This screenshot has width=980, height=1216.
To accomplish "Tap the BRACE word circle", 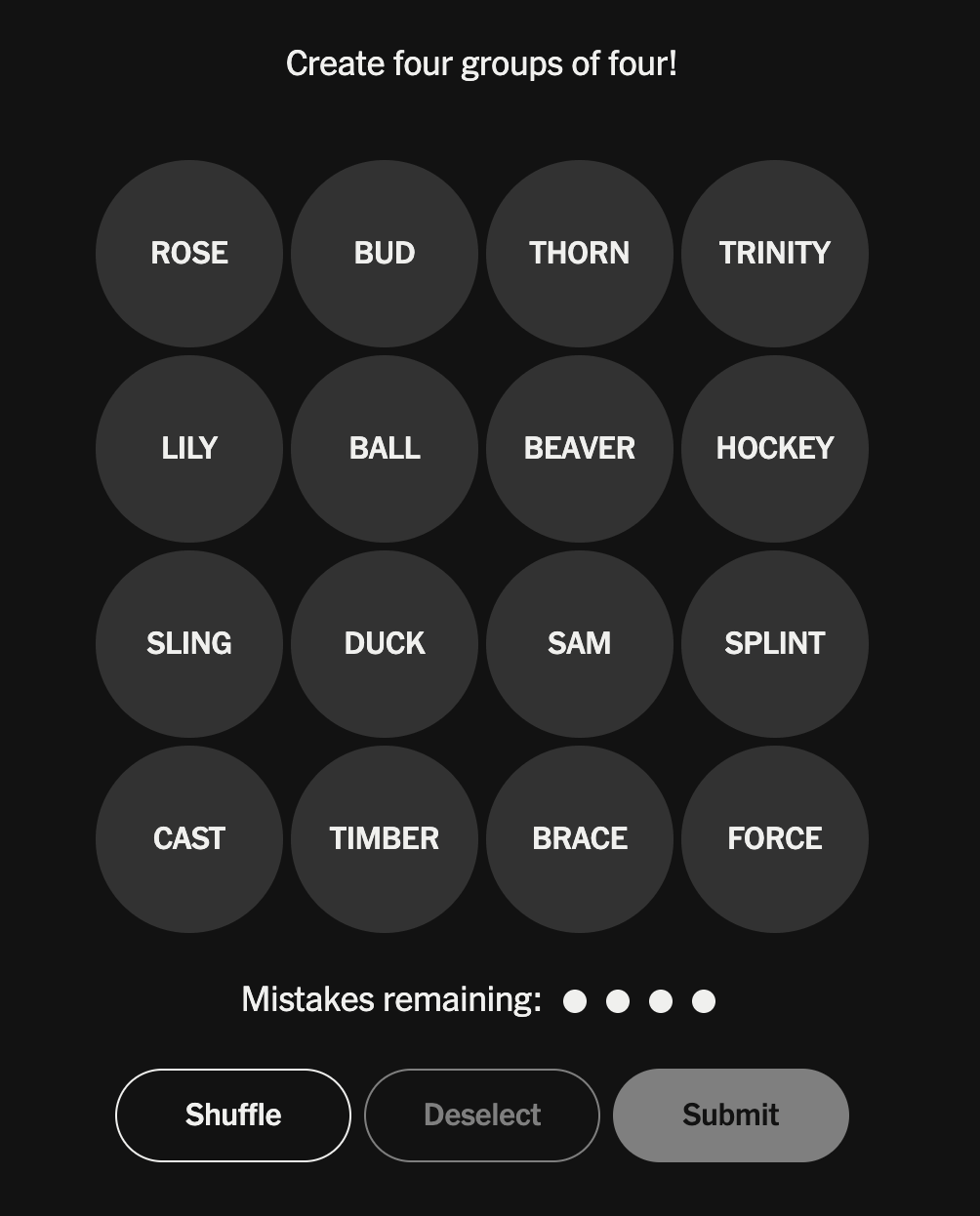I will tap(580, 839).
